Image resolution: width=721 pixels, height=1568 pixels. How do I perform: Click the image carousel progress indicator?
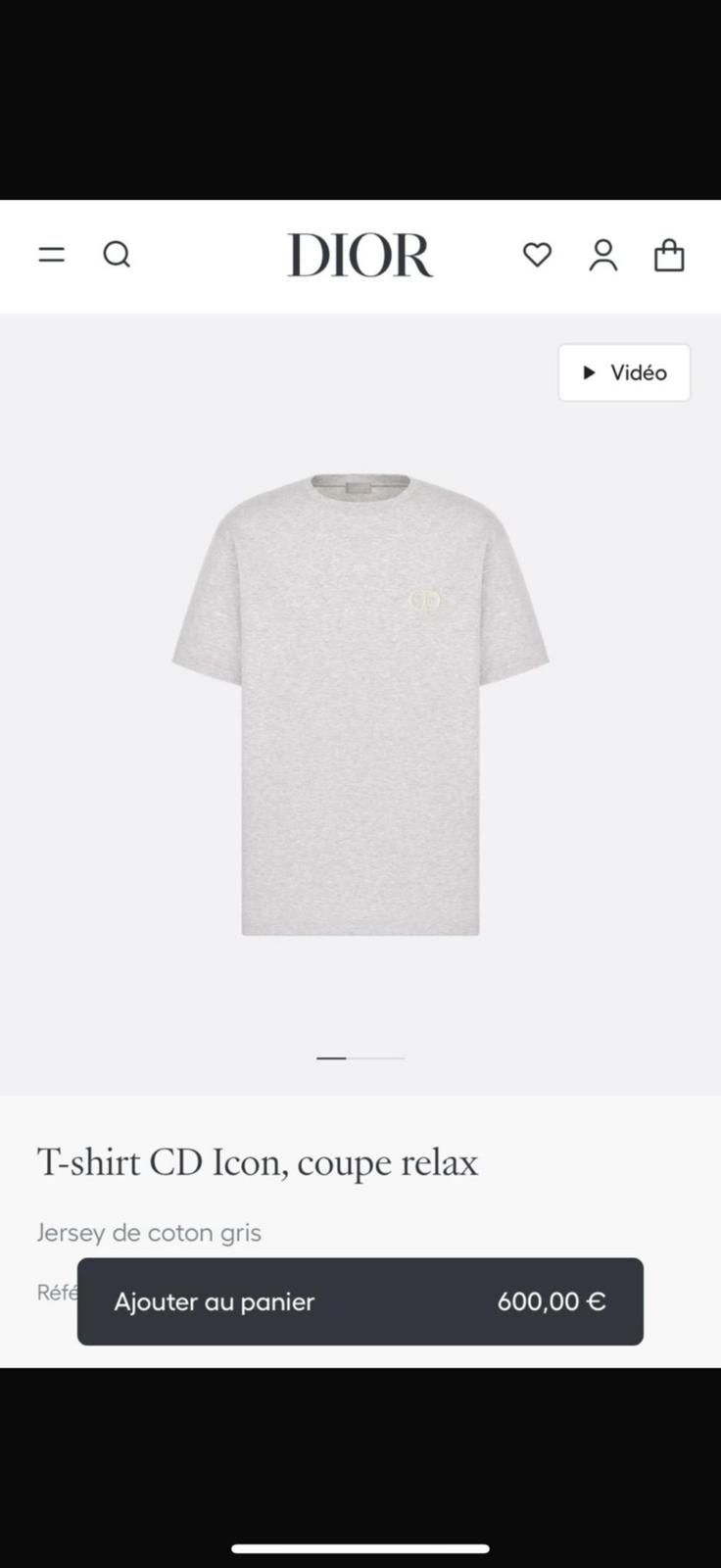point(360,1058)
